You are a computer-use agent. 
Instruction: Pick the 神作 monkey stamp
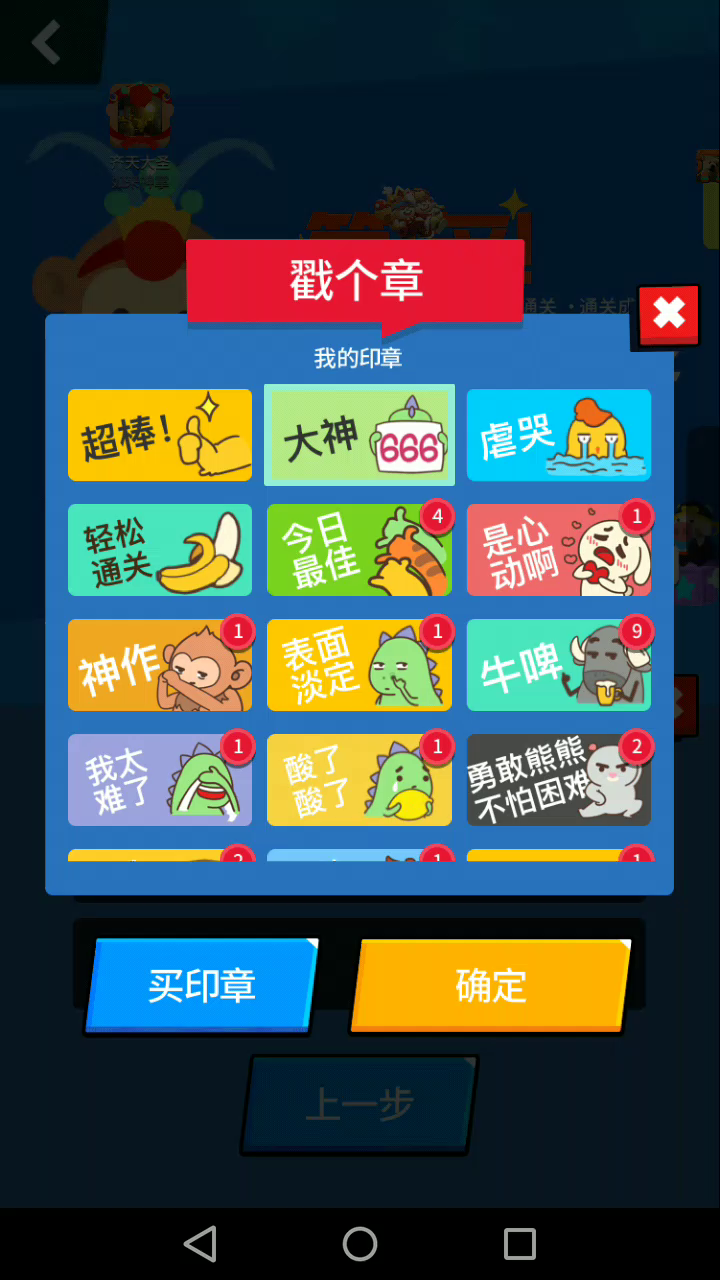pos(160,665)
